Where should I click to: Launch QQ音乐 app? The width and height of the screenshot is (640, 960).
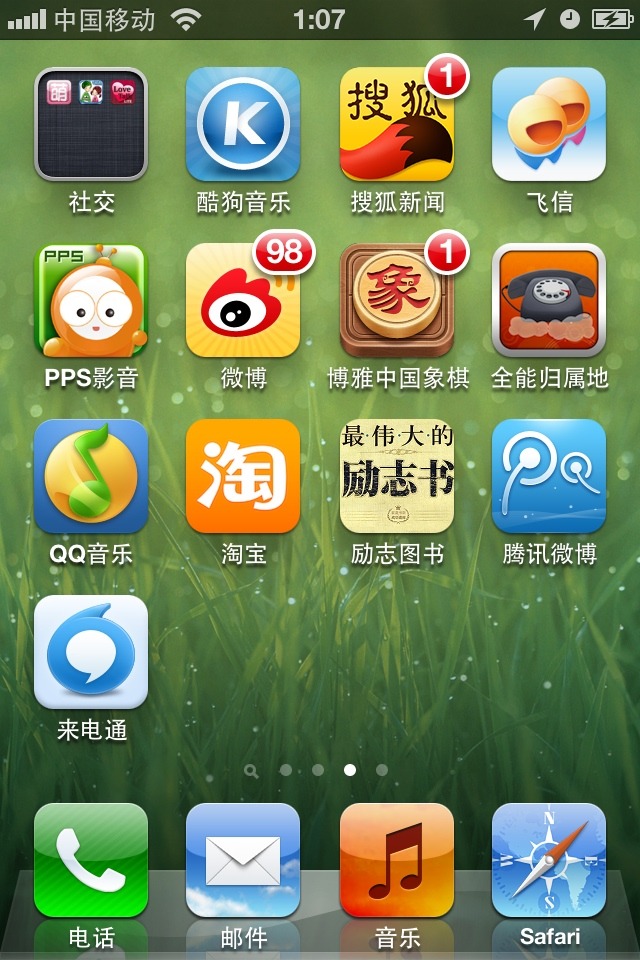(x=91, y=476)
